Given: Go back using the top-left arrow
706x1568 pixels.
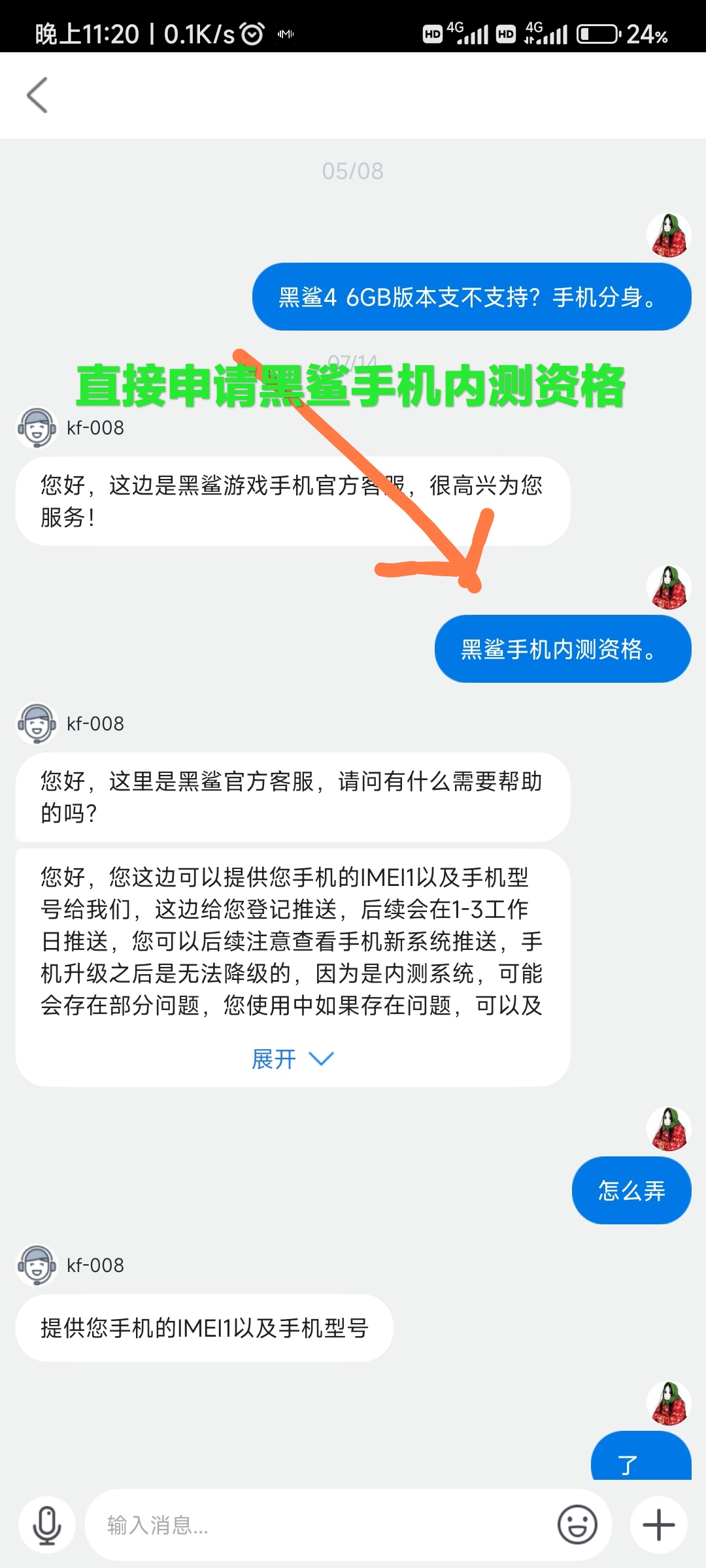Looking at the screenshot, I should (37, 95).
